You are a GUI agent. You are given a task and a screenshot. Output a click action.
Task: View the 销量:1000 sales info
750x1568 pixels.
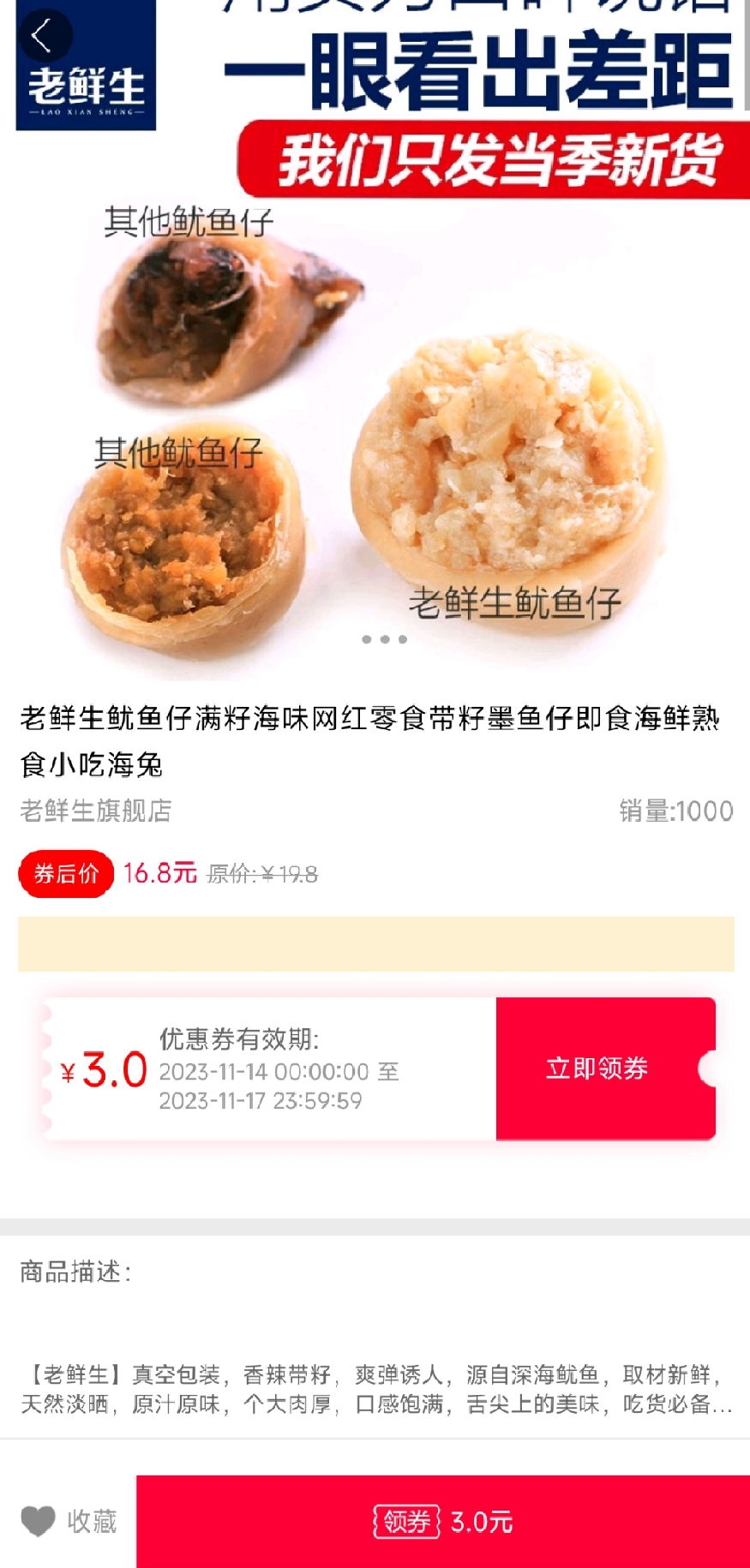(x=675, y=811)
